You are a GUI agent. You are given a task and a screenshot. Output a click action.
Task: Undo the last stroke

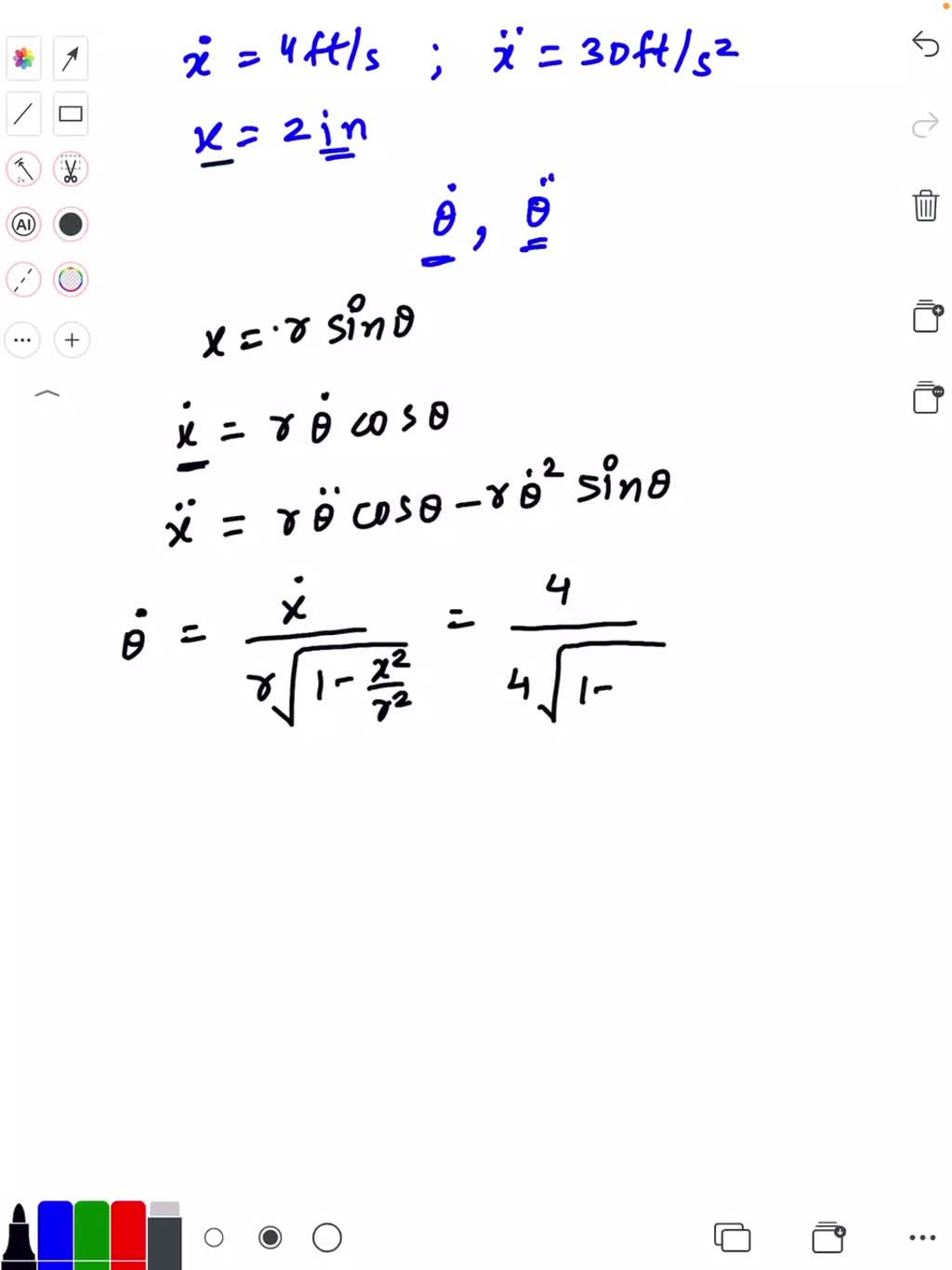[926, 44]
